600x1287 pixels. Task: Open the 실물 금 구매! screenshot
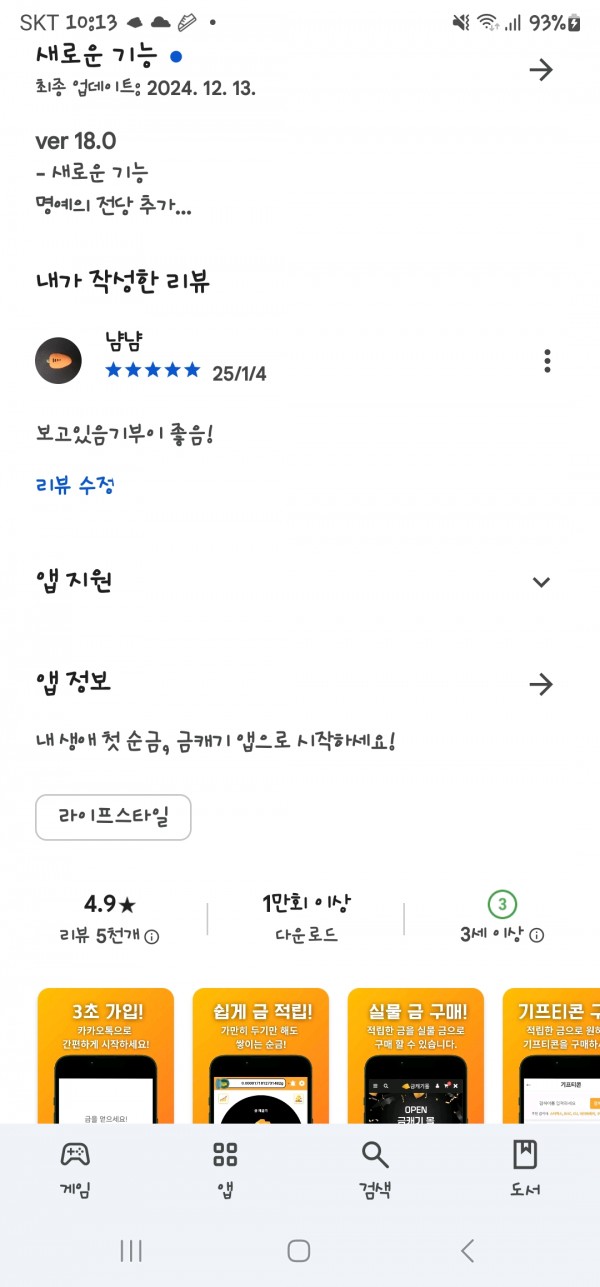416,1055
